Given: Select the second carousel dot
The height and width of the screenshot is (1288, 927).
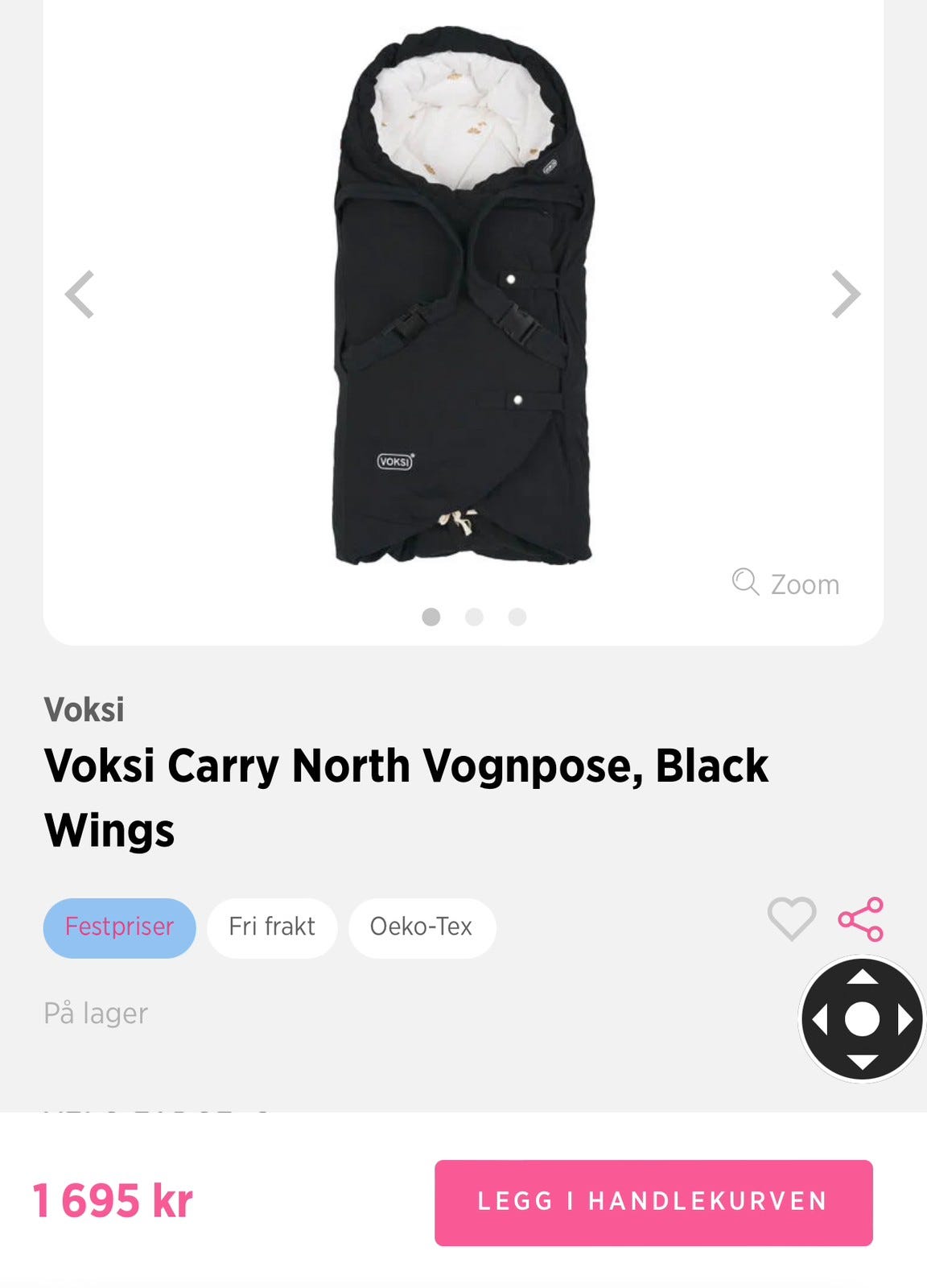Looking at the screenshot, I should (x=475, y=617).
